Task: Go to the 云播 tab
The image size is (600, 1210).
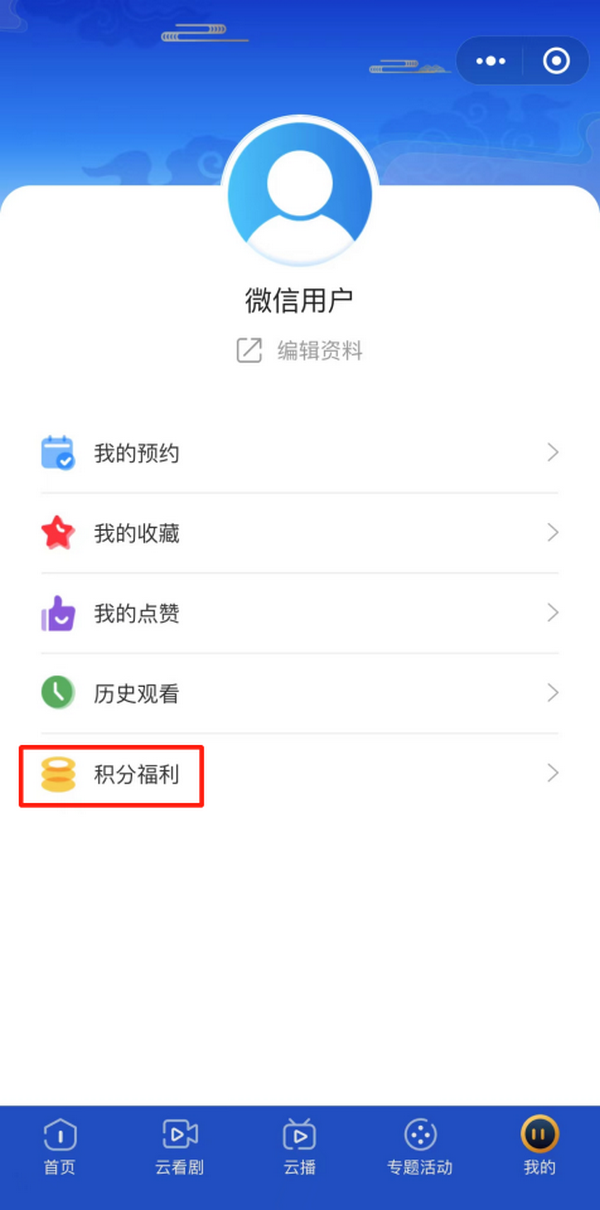Action: tap(299, 1147)
